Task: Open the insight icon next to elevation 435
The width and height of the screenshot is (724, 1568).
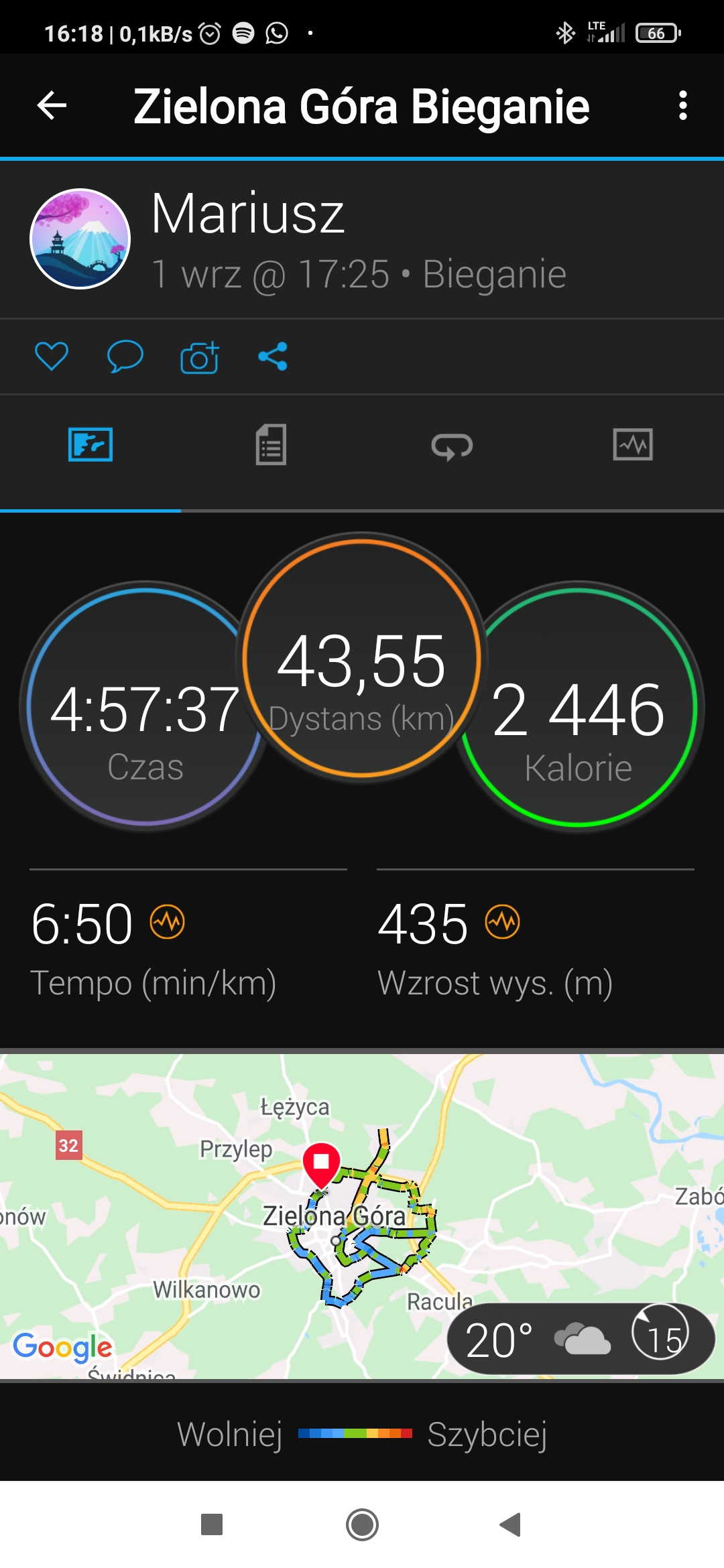Action: pos(503,923)
